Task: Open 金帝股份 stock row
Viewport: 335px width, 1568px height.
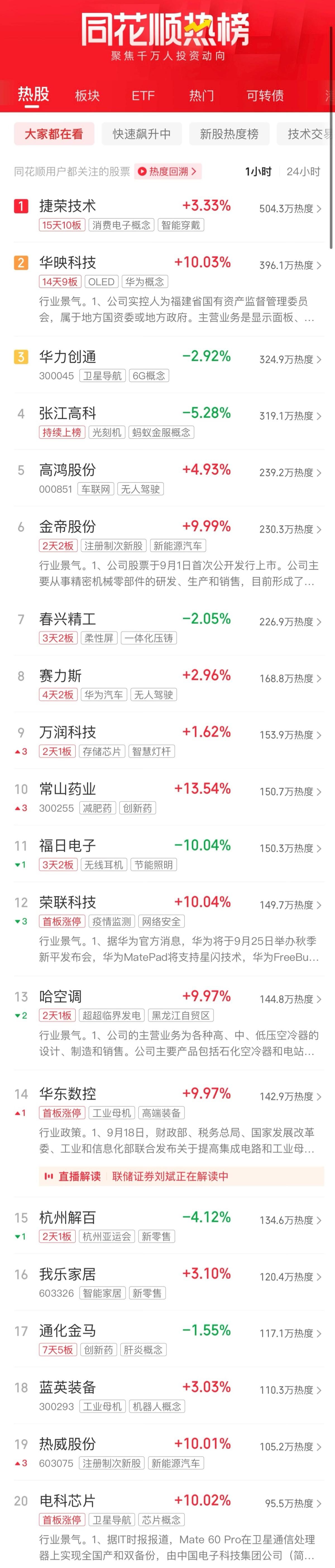Action: [68, 526]
